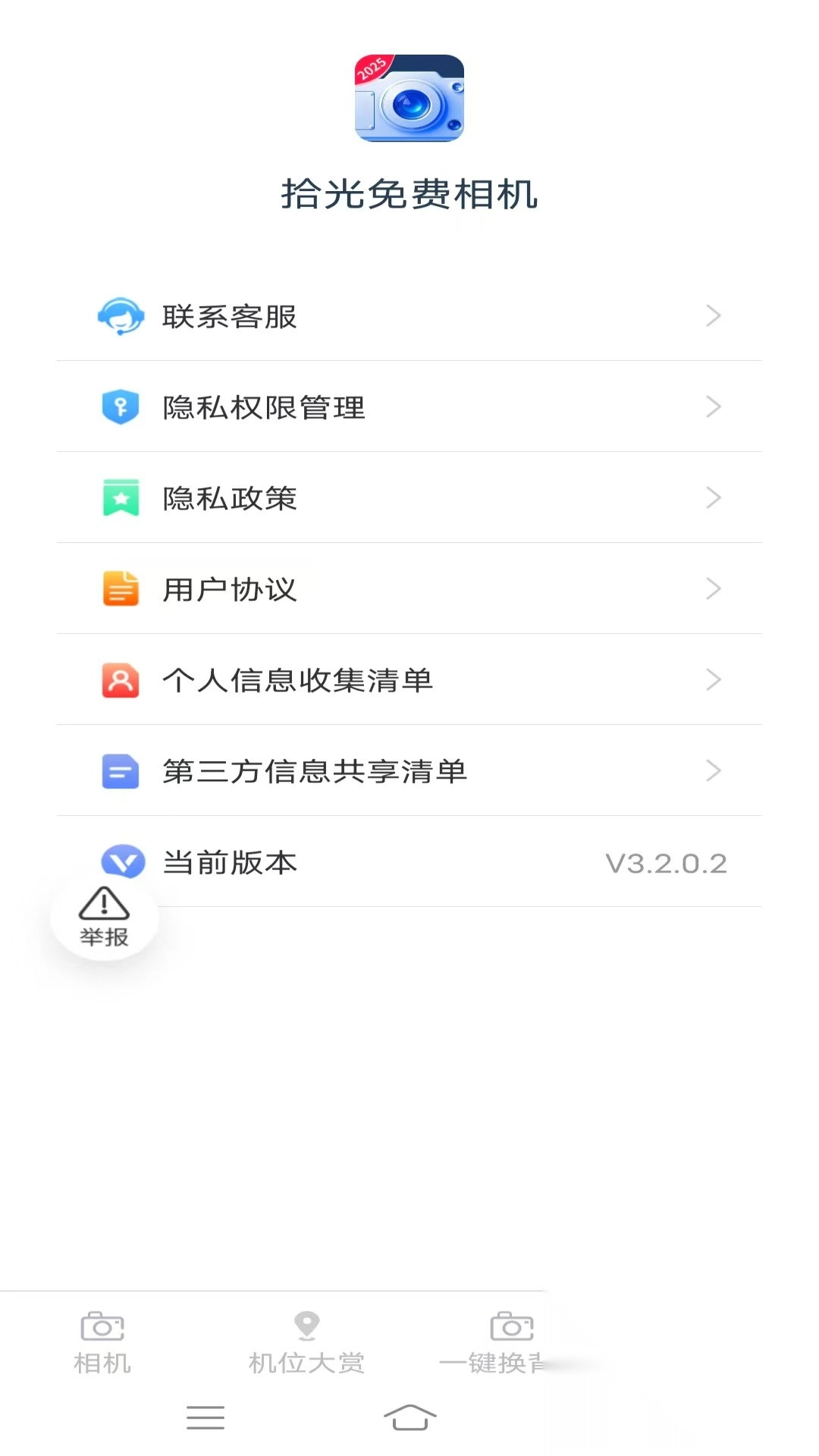Click the 联系客服 headset icon

click(121, 316)
